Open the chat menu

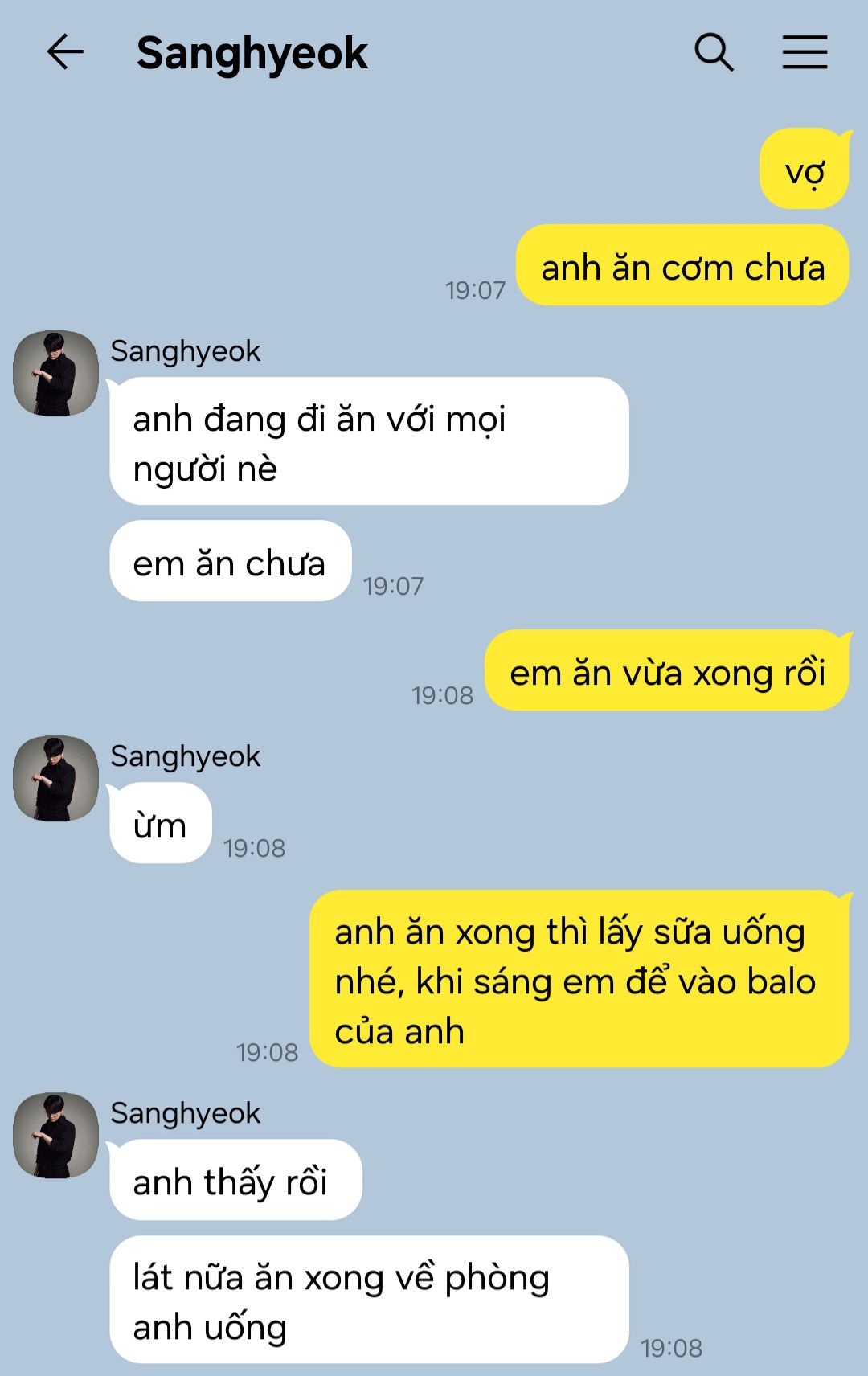pyautogui.click(x=805, y=53)
